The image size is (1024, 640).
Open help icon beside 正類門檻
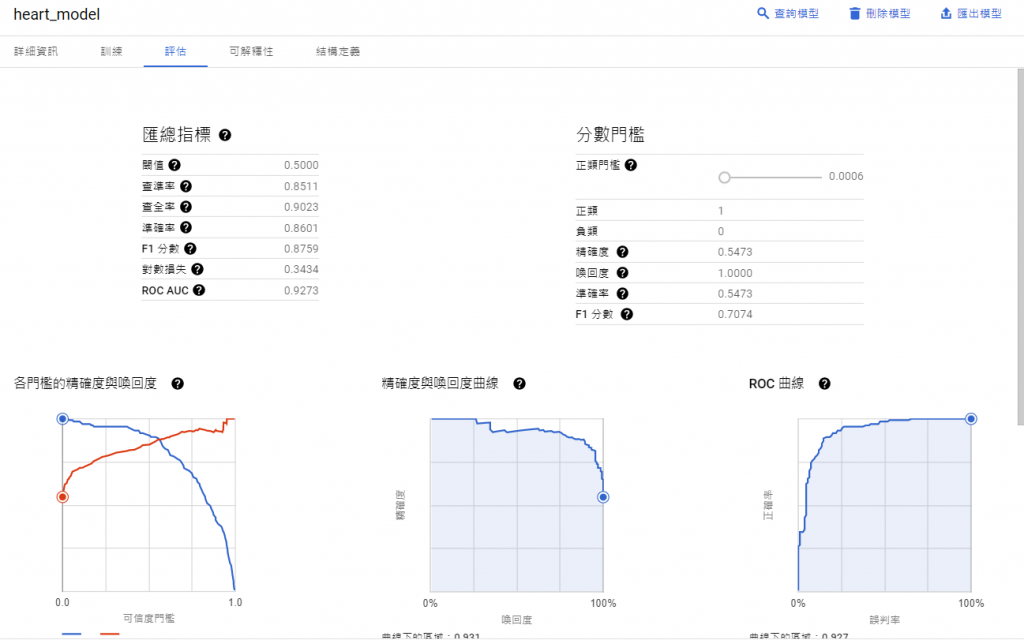[631, 165]
